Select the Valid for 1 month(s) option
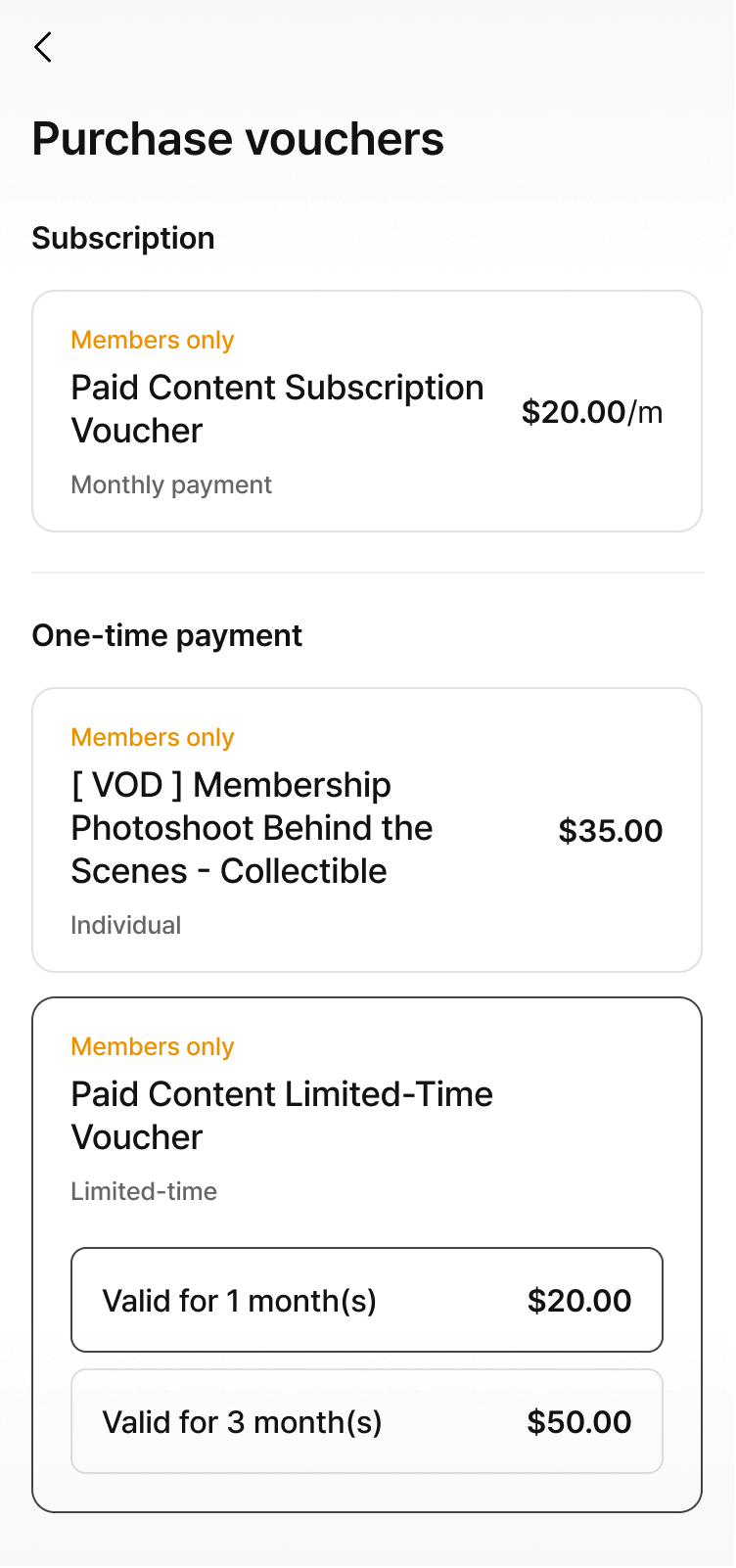The height and width of the screenshot is (1568, 736). 367,1300
